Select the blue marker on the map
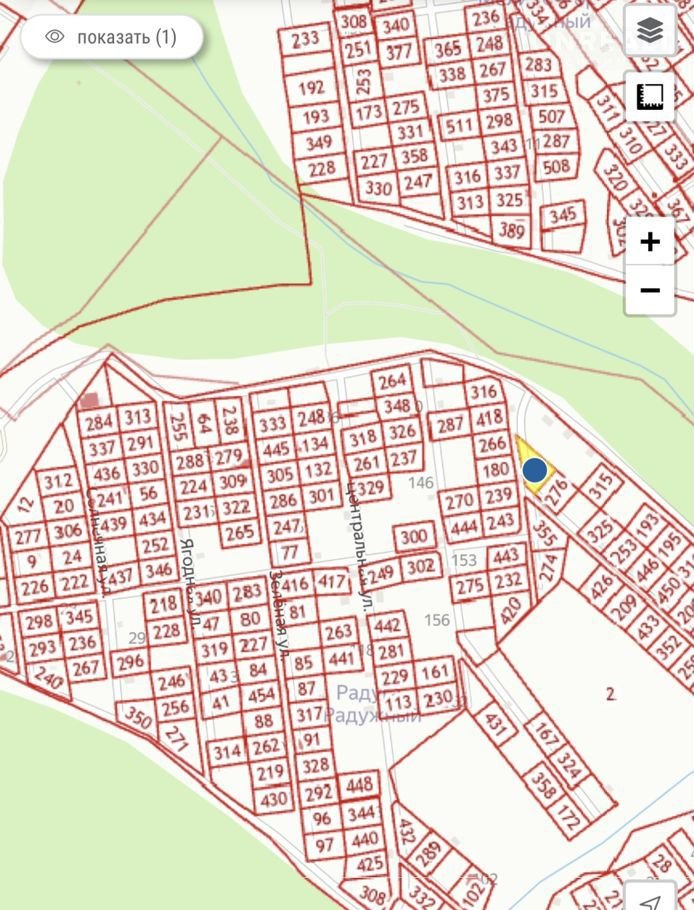The height and width of the screenshot is (910, 694). coord(535,468)
